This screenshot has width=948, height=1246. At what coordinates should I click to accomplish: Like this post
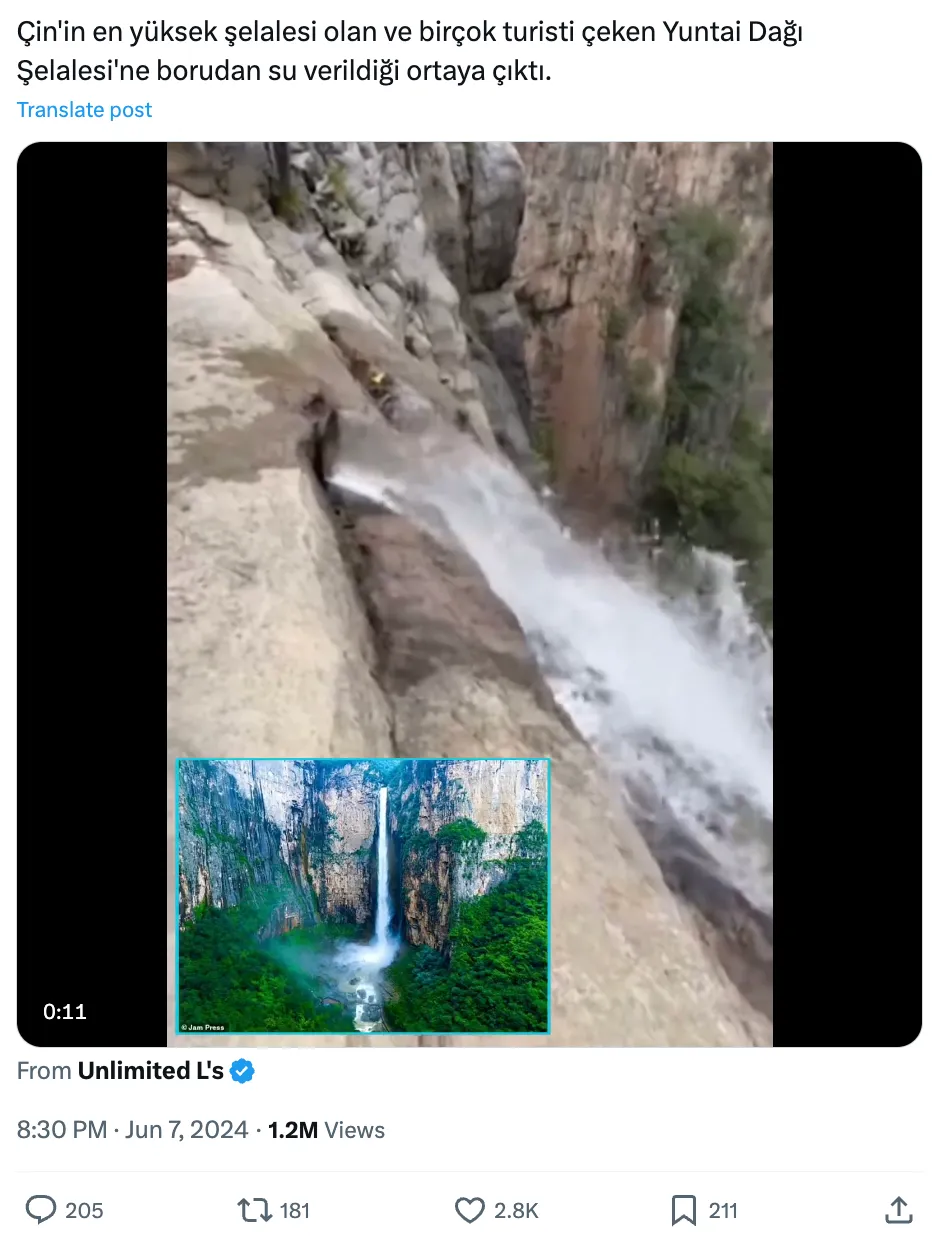[470, 1211]
